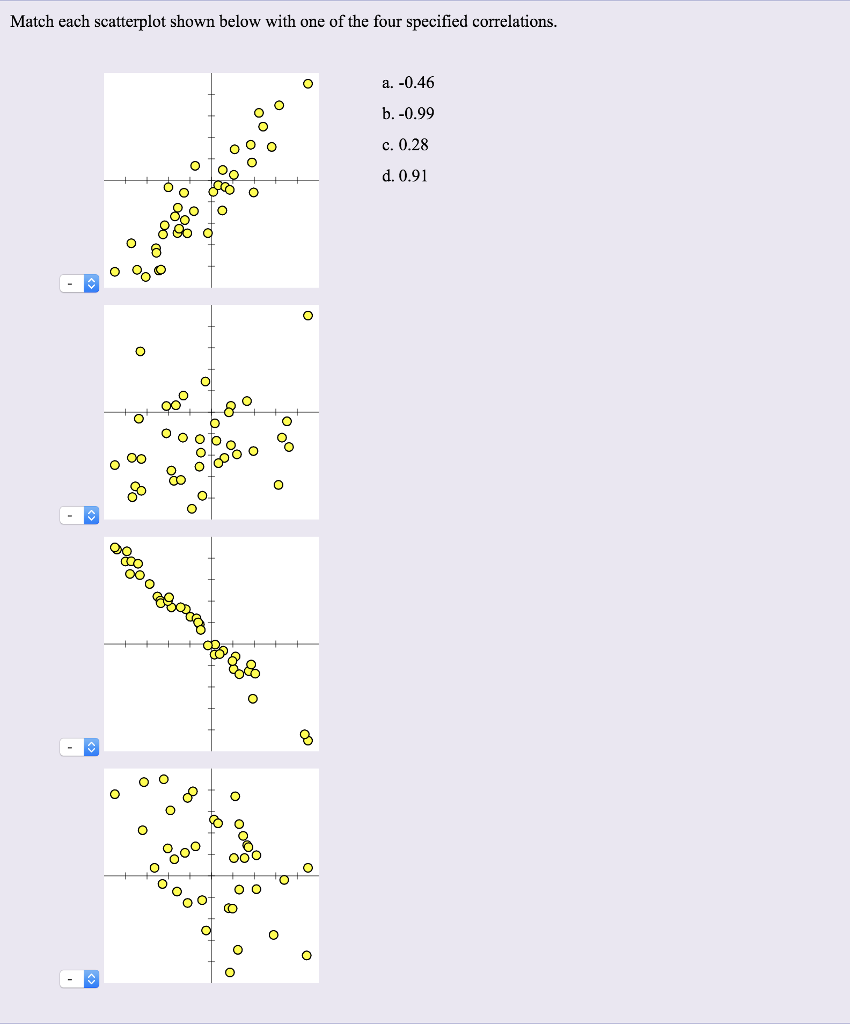Open the dropdown below the first scatterplot
The height and width of the screenshot is (1024, 850).
tap(79, 283)
